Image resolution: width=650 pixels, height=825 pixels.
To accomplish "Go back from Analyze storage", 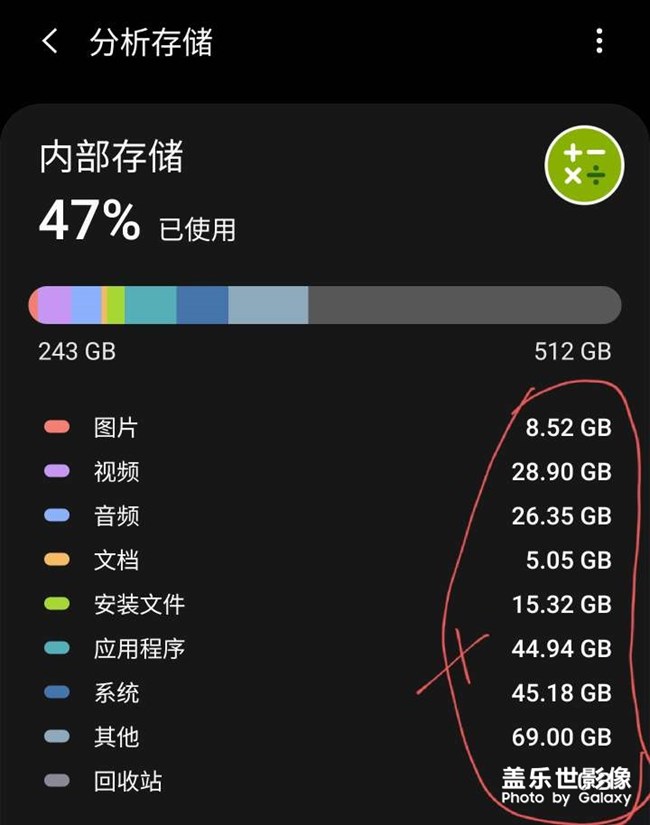I will (x=50, y=42).
